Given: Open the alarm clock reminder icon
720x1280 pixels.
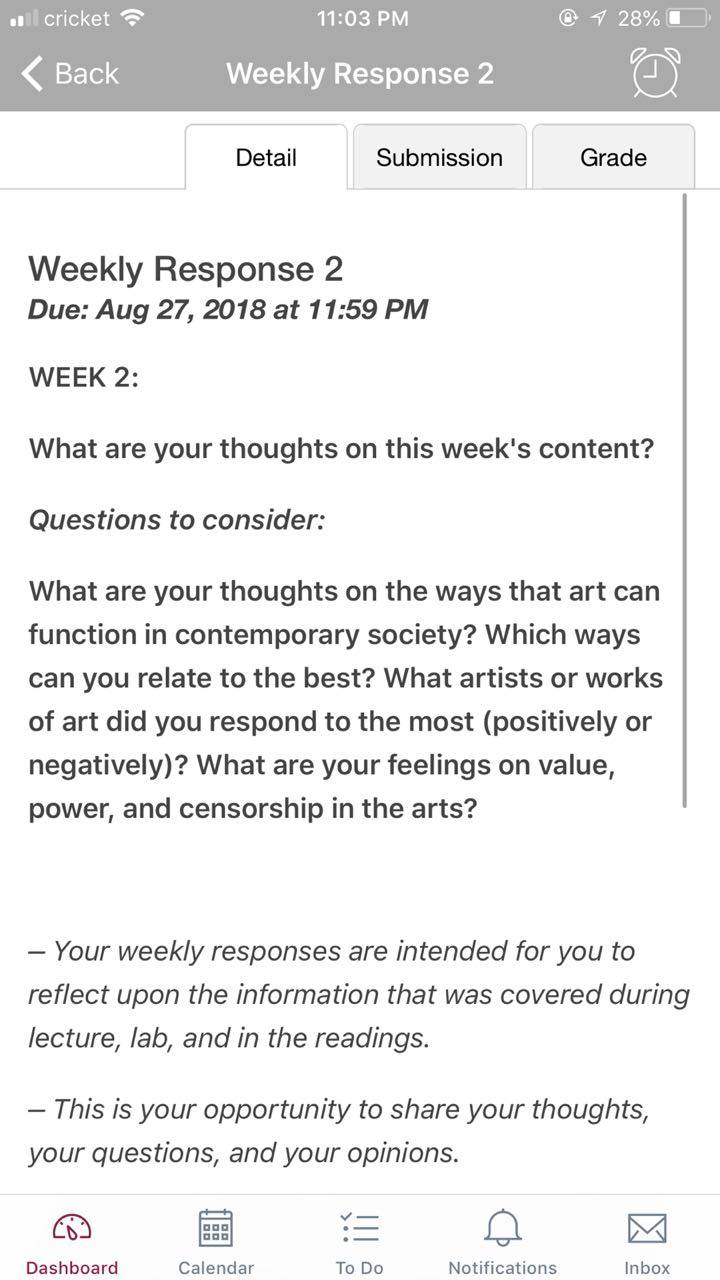Looking at the screenshot, I should [655, 74].
